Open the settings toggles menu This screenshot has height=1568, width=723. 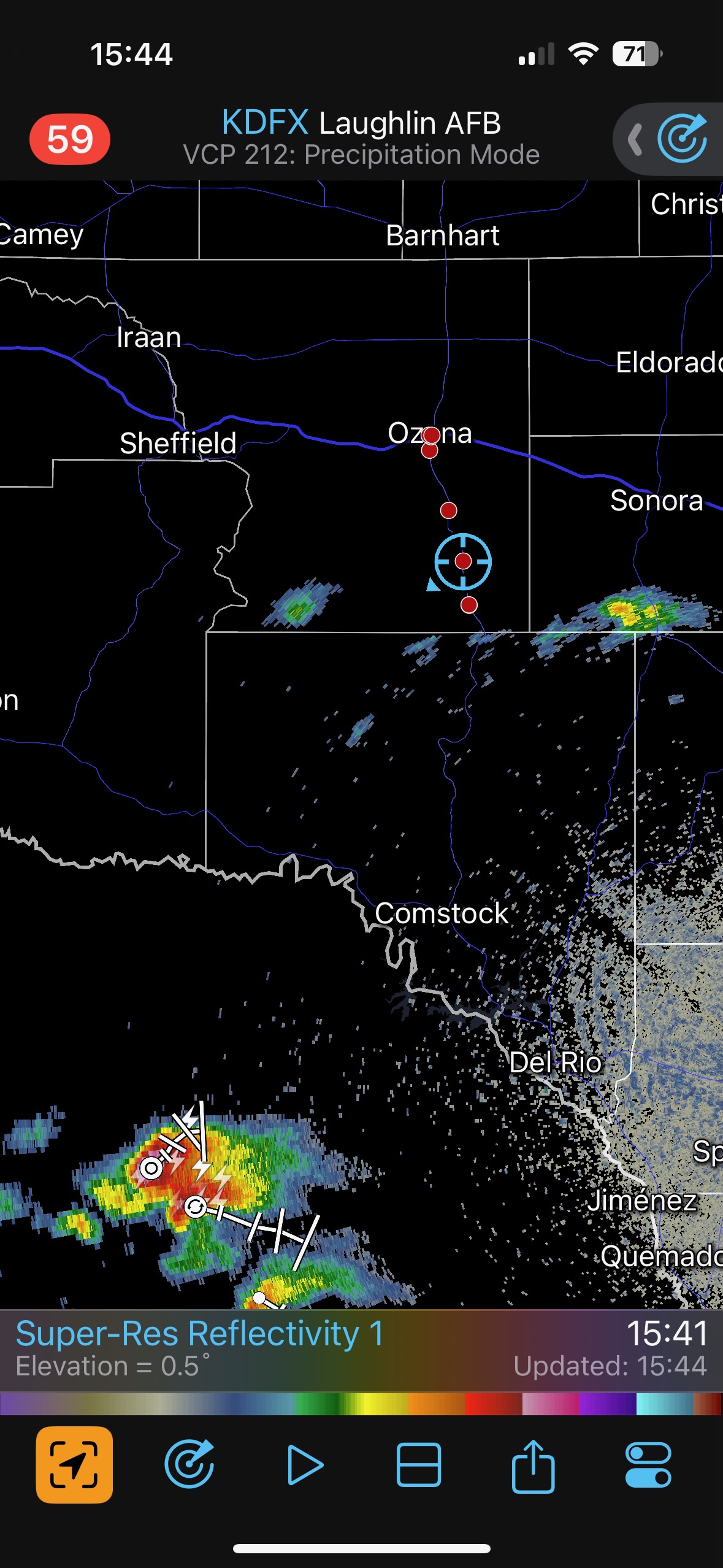648,1464
